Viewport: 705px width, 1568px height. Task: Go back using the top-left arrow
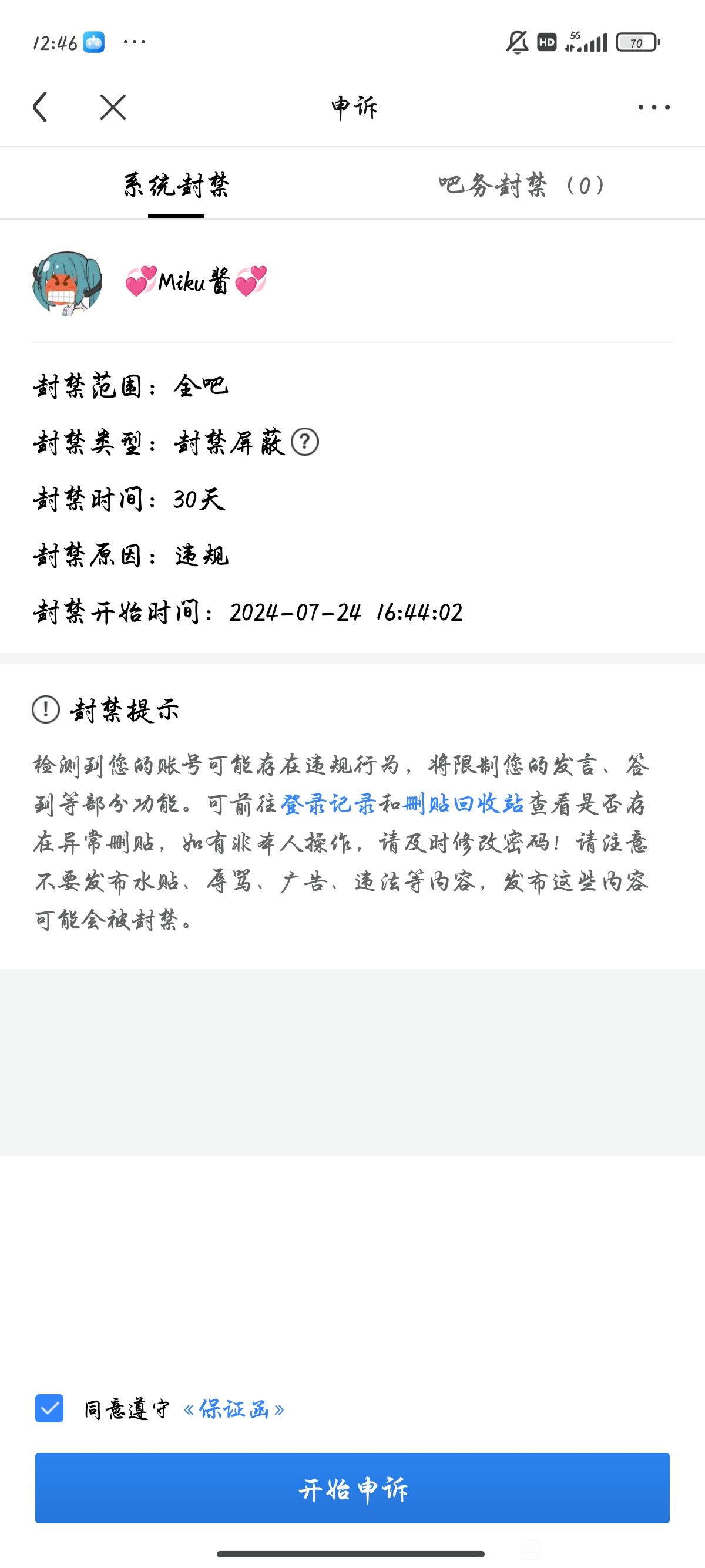[x=40, y=107]
